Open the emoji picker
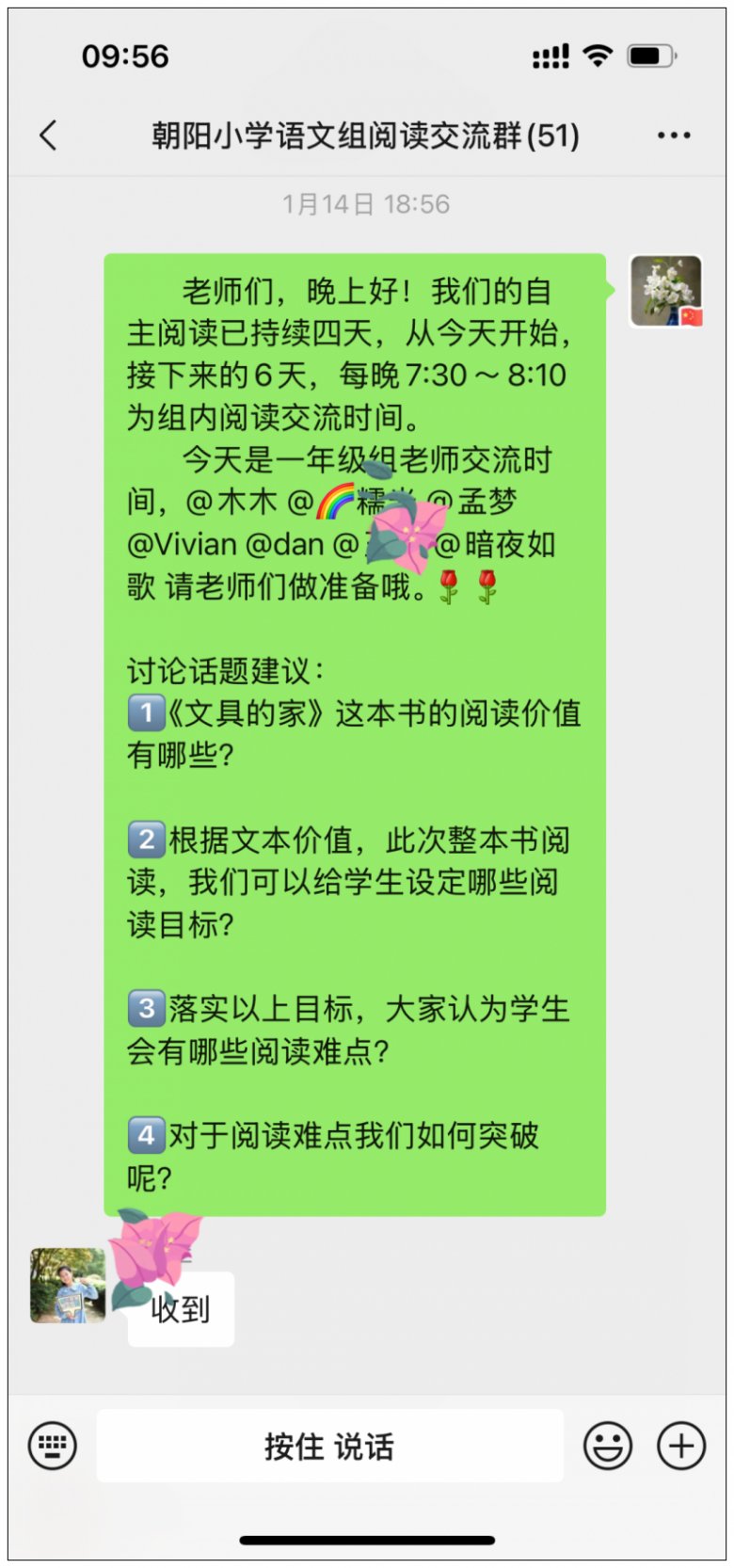 608,1445
